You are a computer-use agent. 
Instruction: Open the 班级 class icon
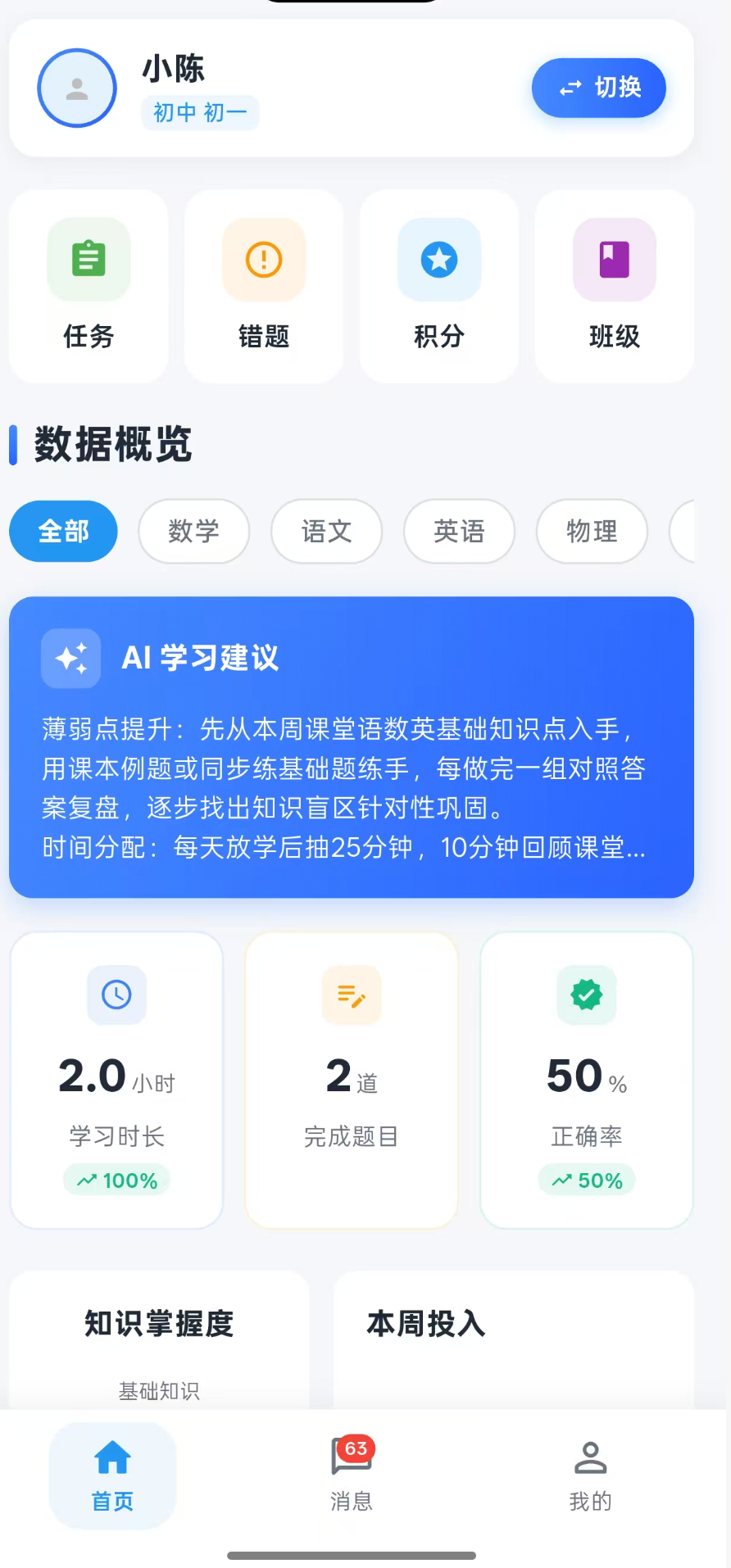613,260
